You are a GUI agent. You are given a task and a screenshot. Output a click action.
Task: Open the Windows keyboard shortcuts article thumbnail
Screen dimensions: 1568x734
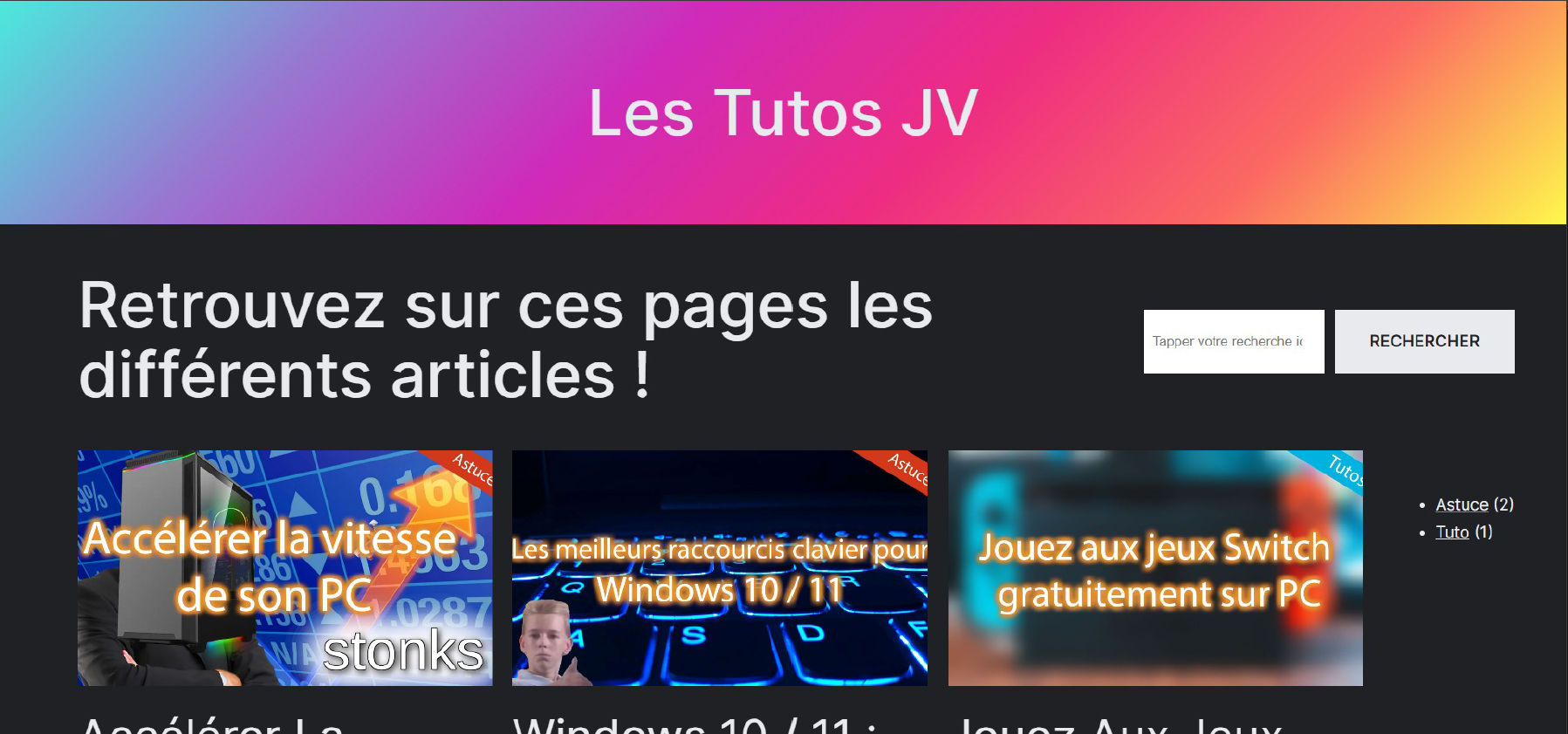pyautogui.click(x=719, y=567)
